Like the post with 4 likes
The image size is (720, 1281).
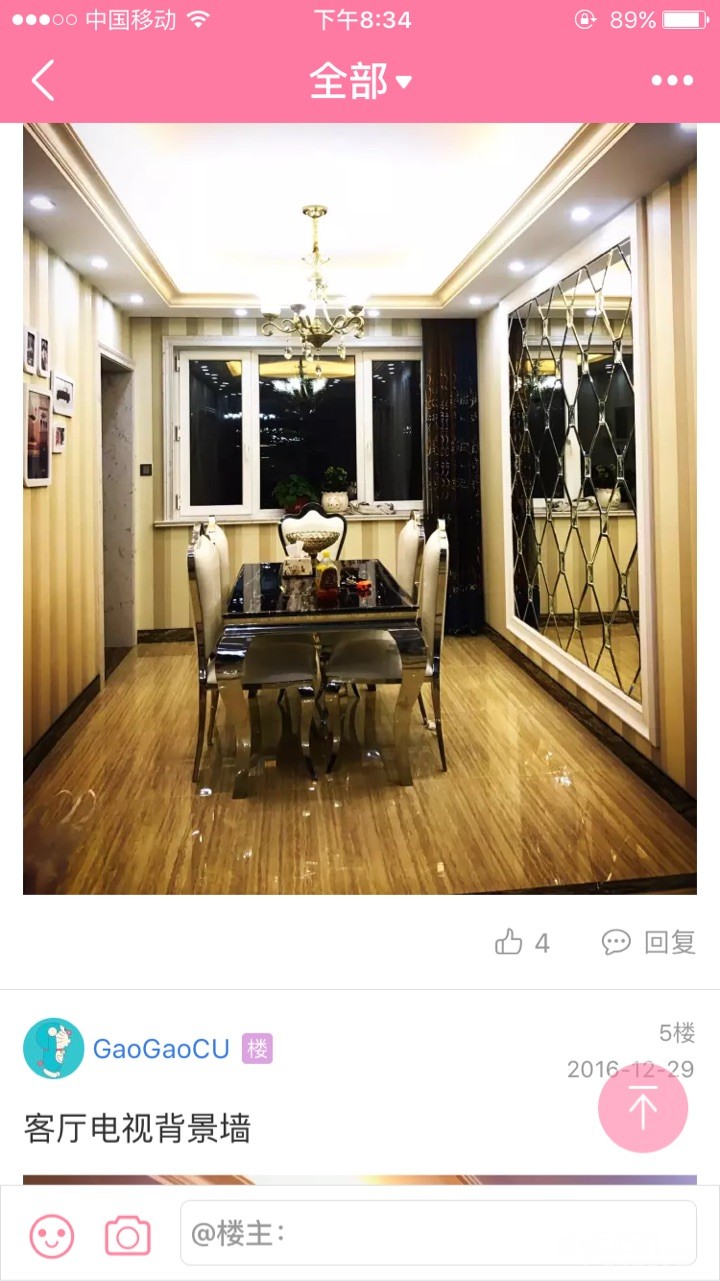click(522, 942)
